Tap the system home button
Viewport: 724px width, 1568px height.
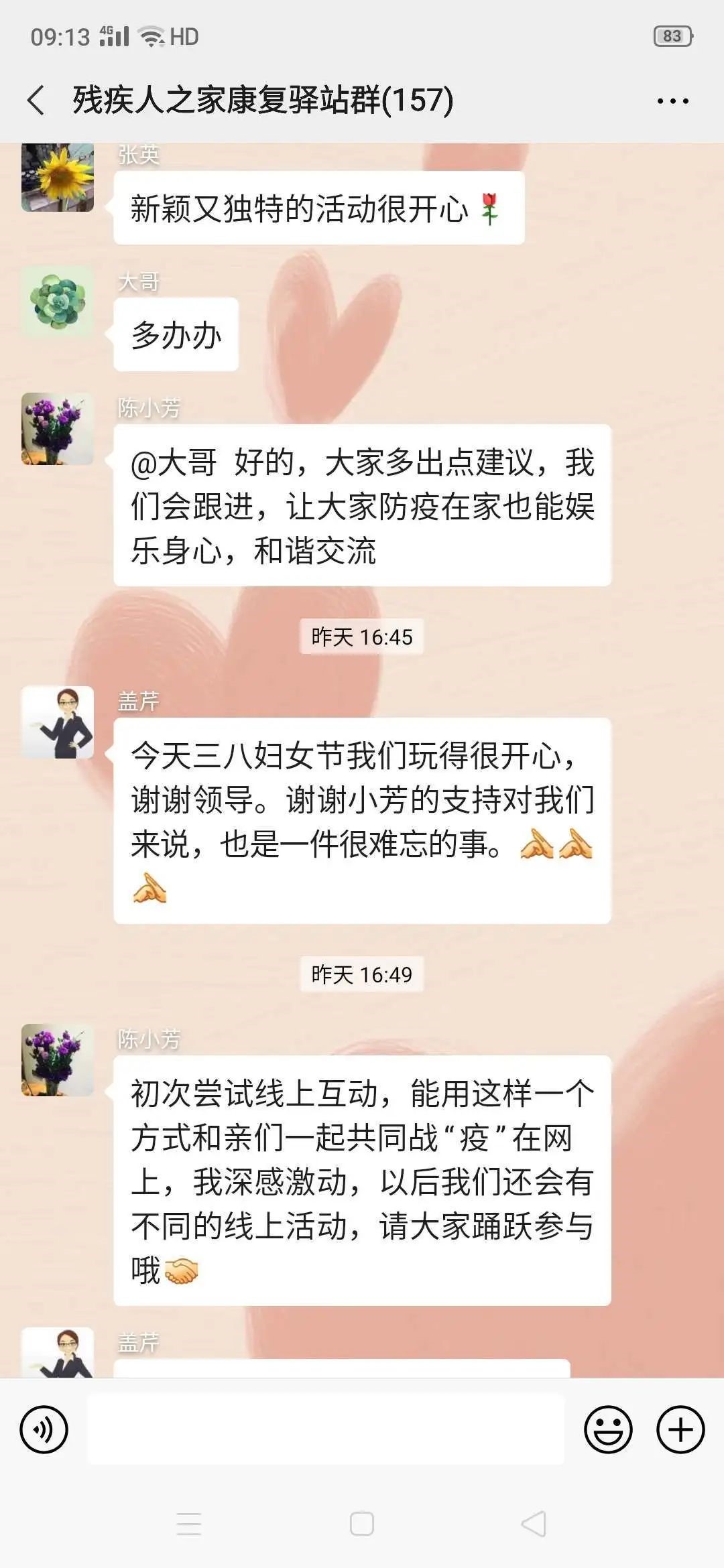(362, 1524)
